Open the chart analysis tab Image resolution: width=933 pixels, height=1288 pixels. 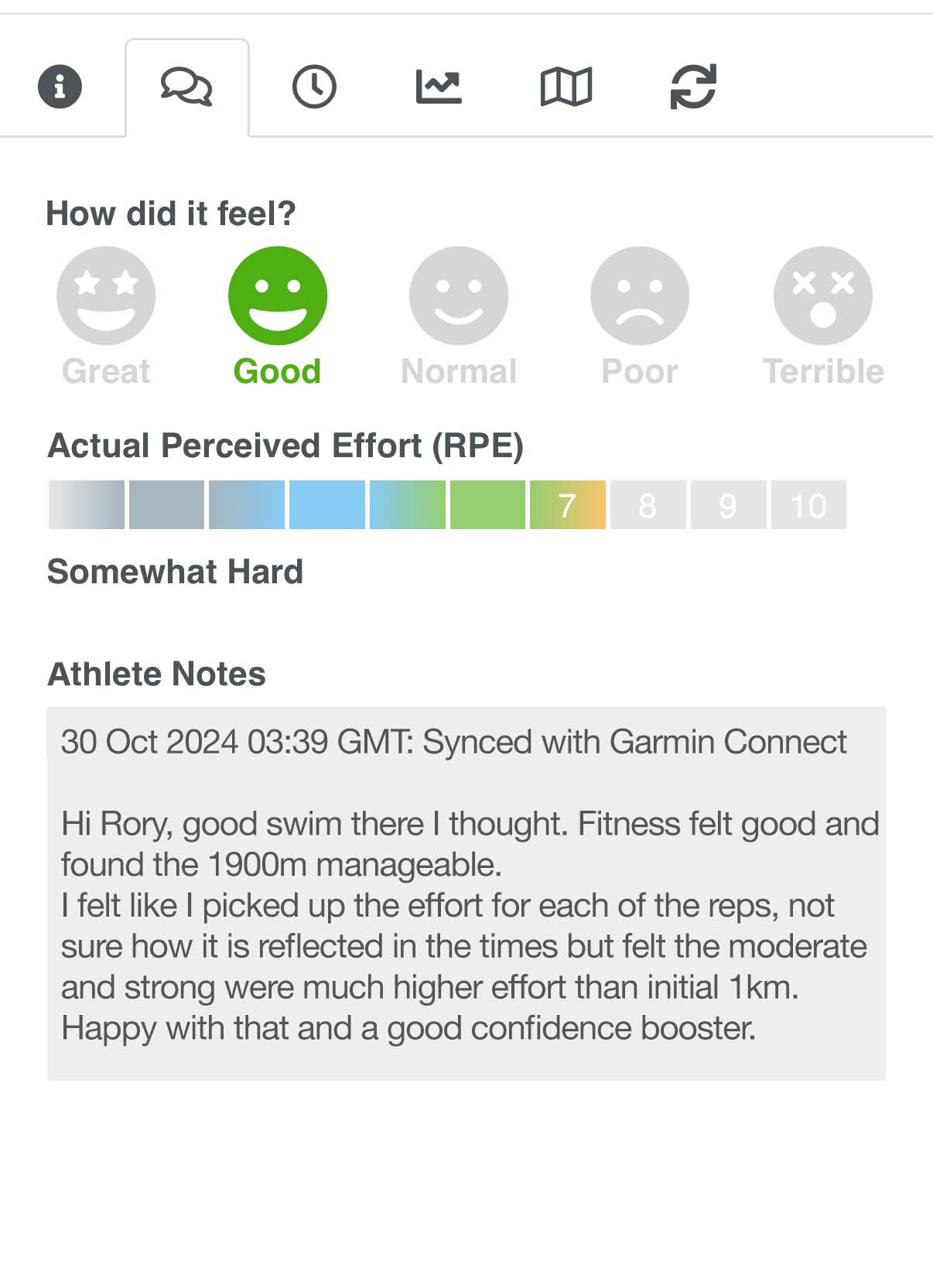tap(439, 86)
